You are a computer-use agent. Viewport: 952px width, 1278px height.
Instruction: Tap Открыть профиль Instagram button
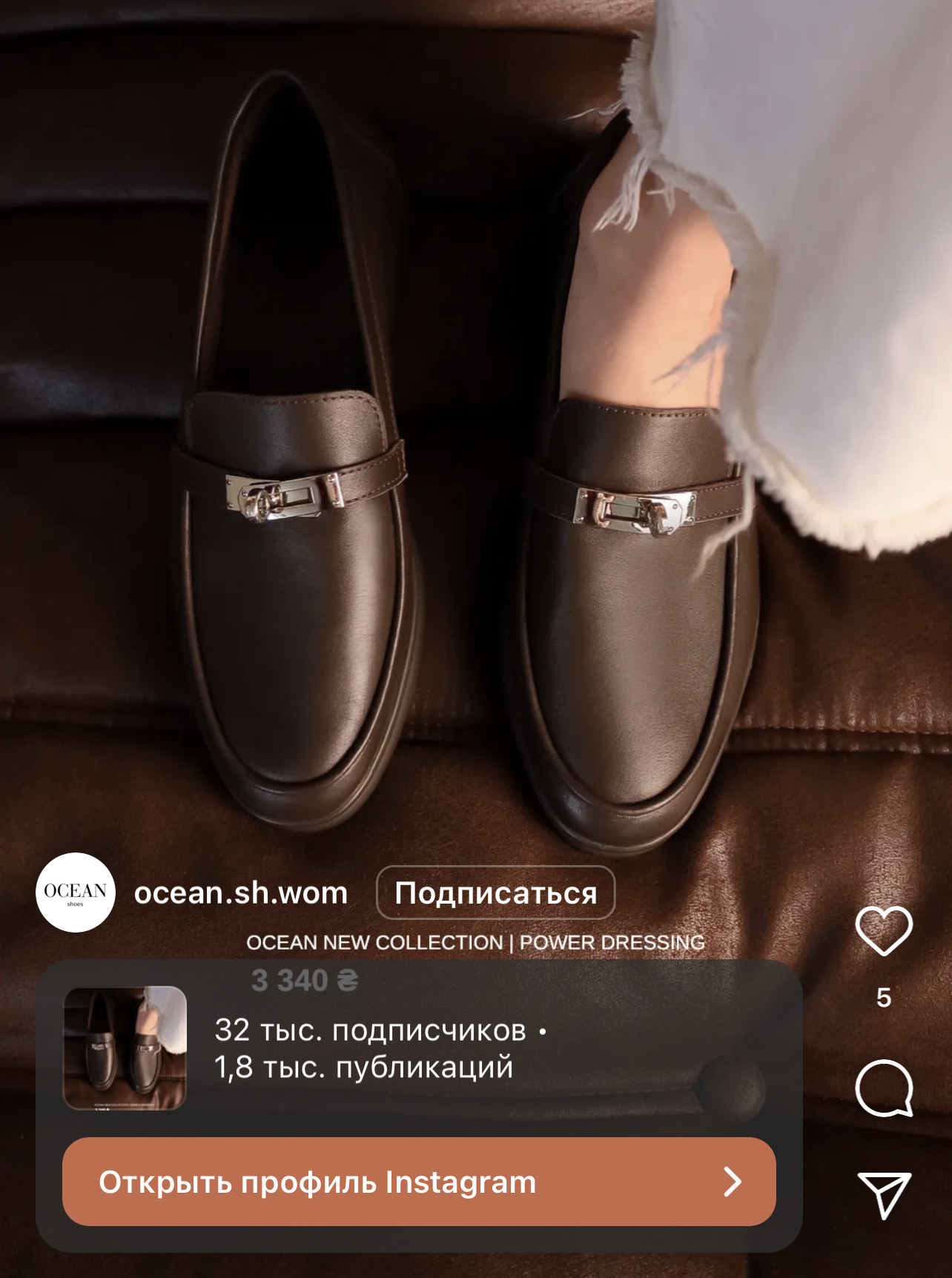[x=419, y=1182]
